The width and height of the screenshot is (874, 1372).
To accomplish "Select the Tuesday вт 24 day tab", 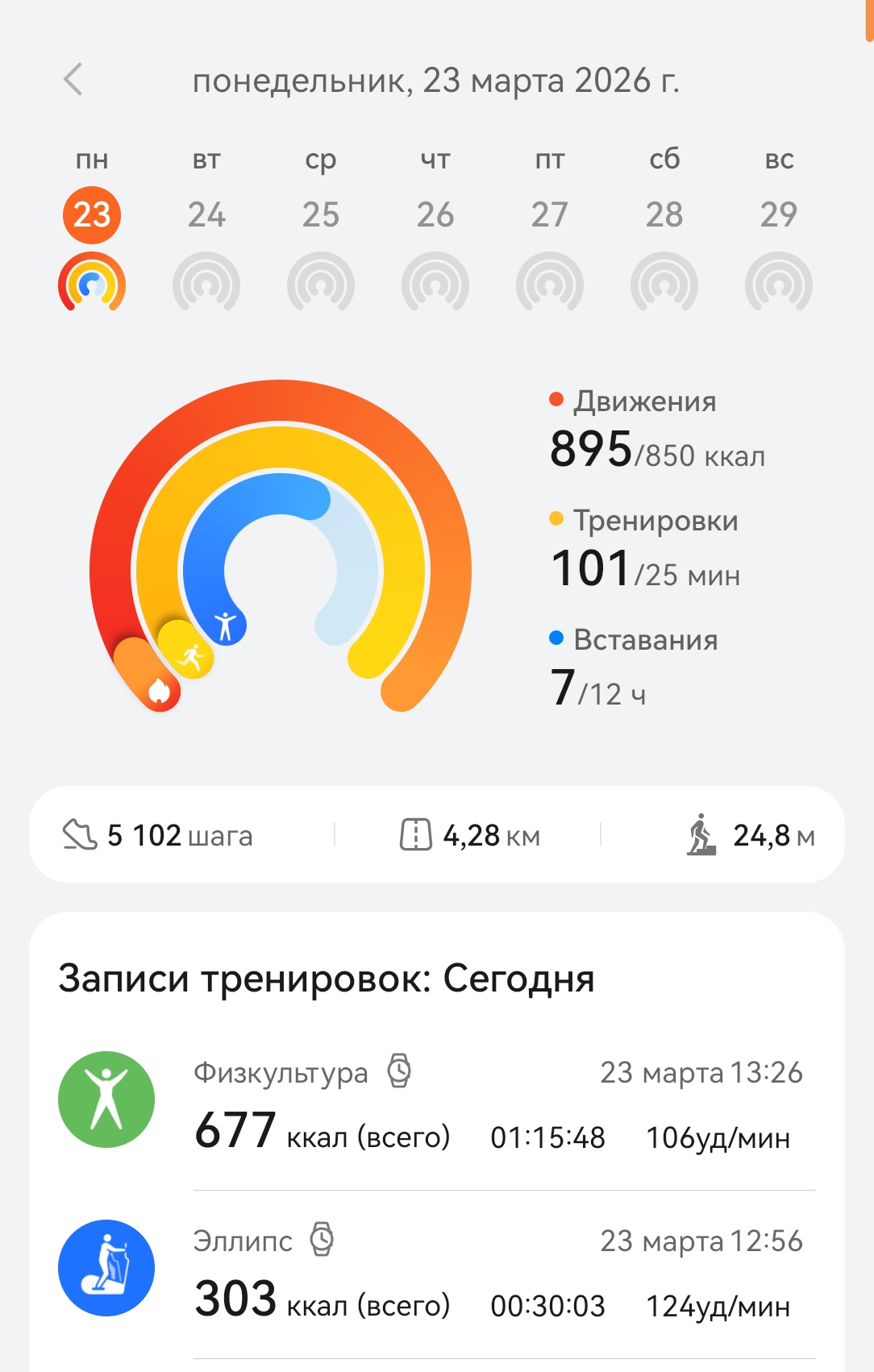I will pyautogui.click(x=206, y=214).
